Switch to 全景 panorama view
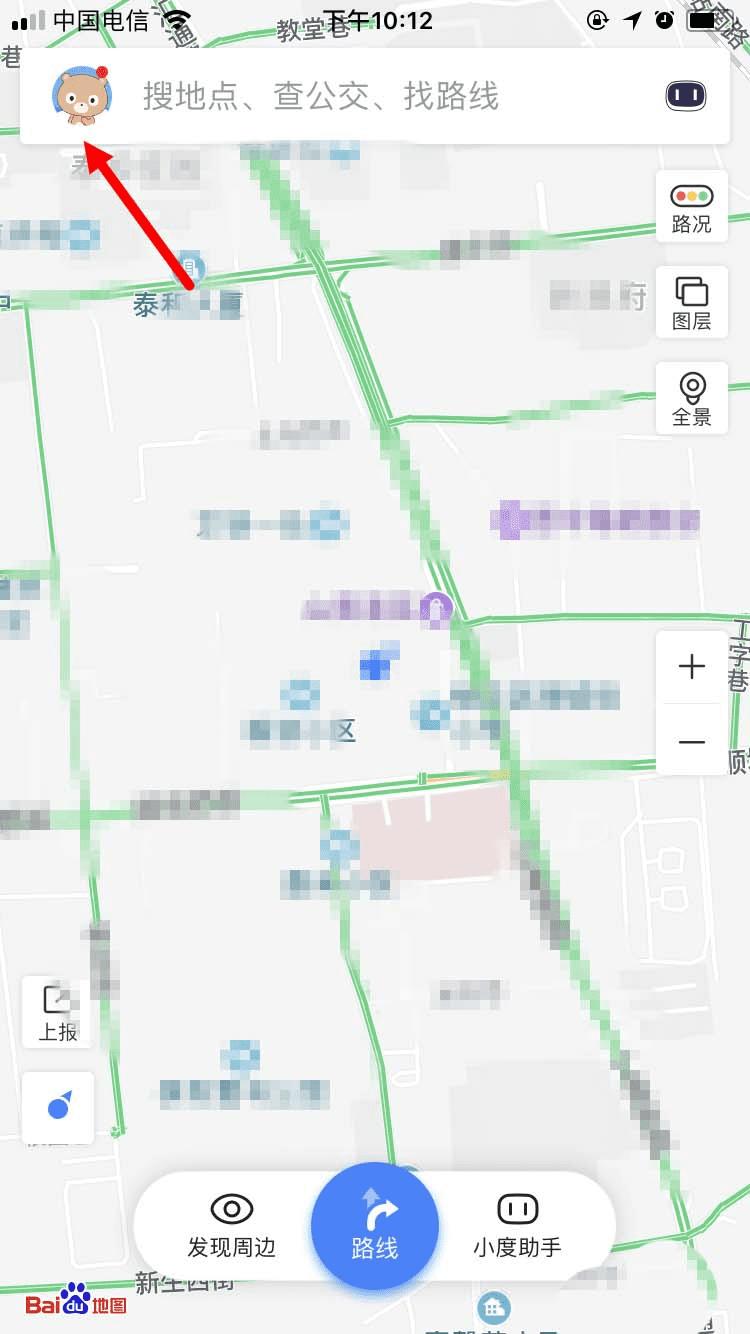The width and height of the screenshot is (750, 1334). [691, 399]
